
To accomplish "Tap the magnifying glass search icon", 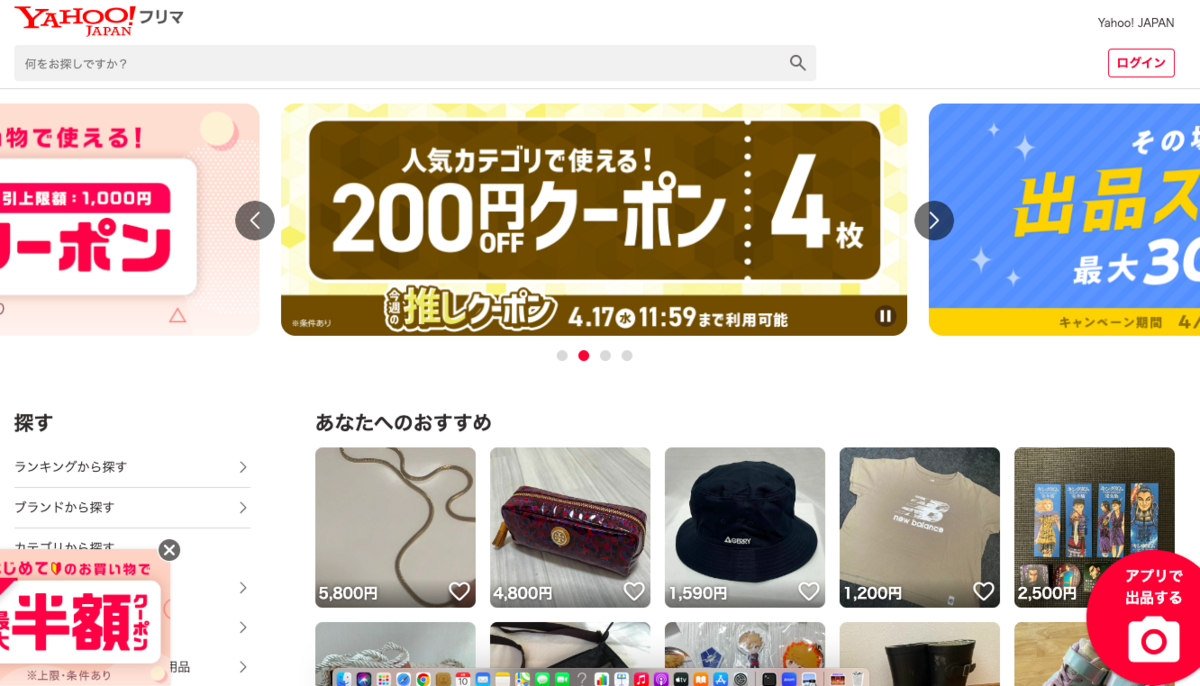I will click(797, 63).
